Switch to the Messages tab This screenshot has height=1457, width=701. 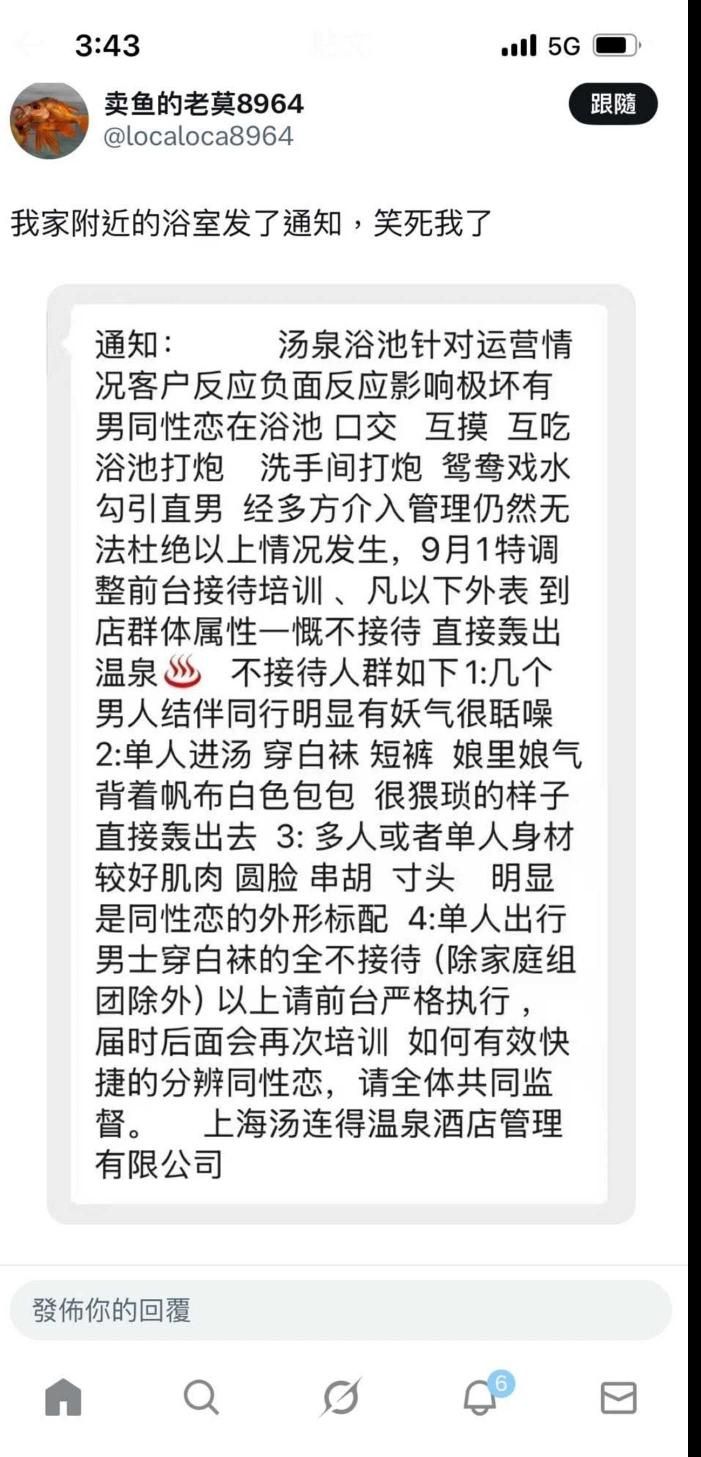(618, 1397)
